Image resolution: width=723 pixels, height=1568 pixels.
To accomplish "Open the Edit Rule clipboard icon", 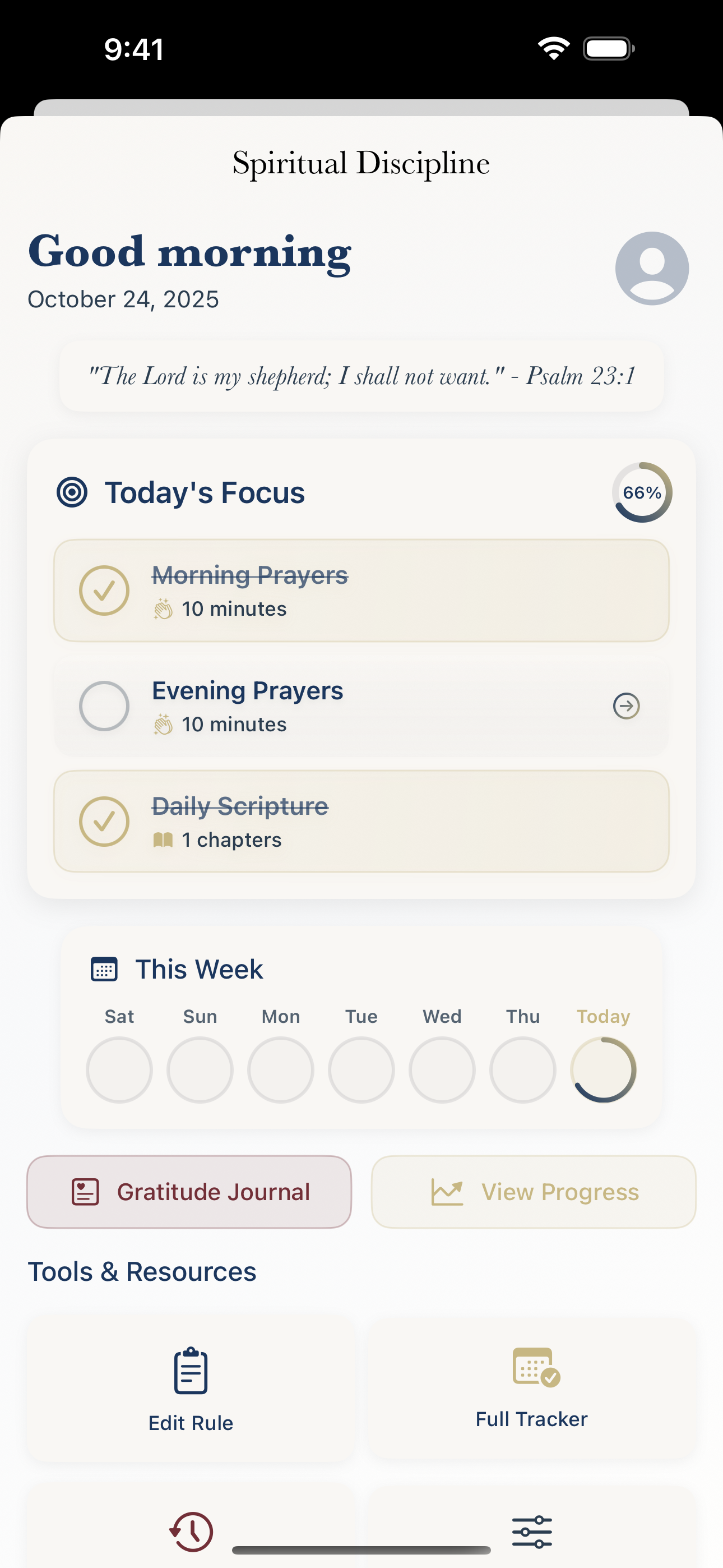I will [190, 1371].
